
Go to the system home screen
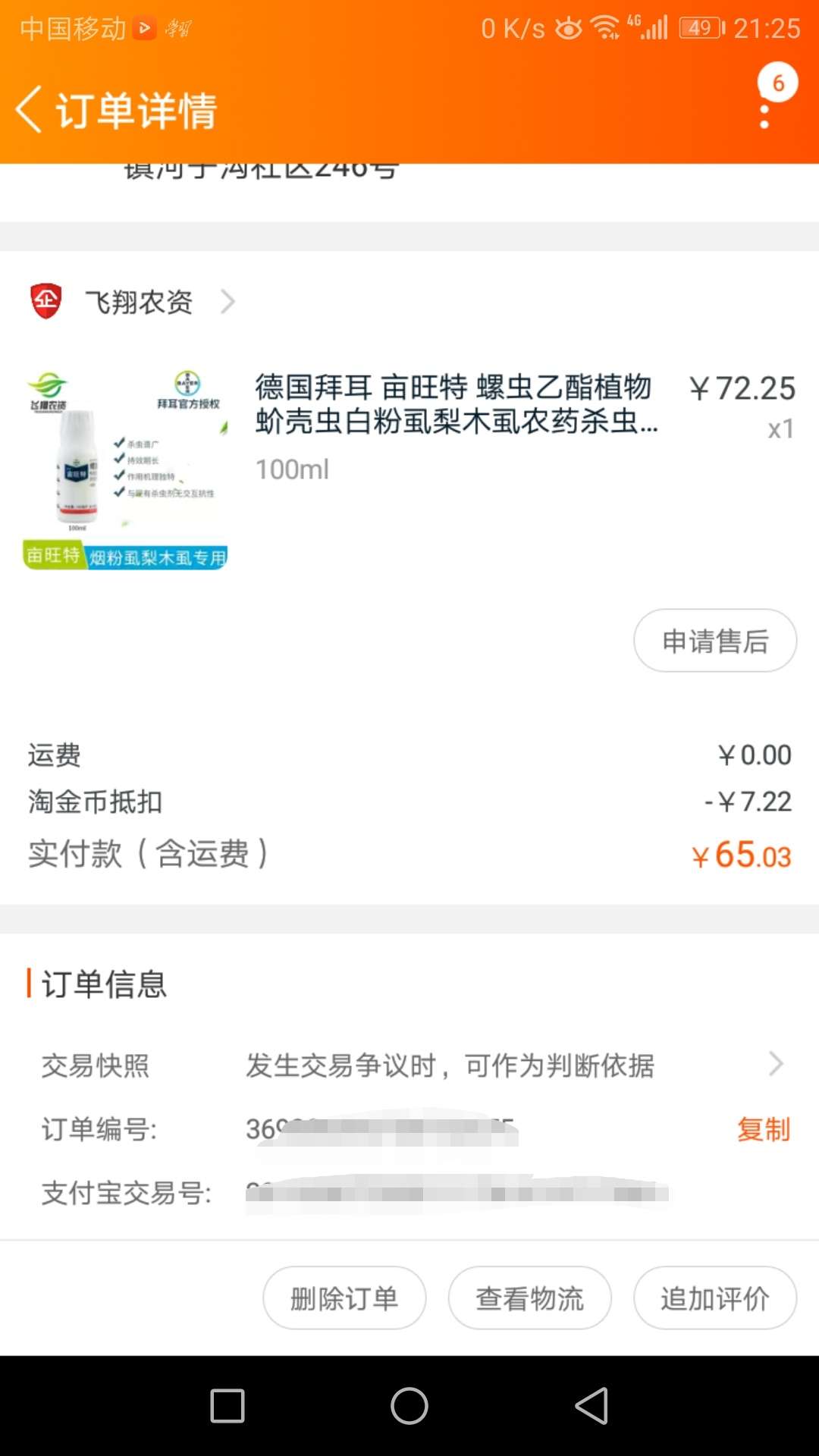[409, 1406]
